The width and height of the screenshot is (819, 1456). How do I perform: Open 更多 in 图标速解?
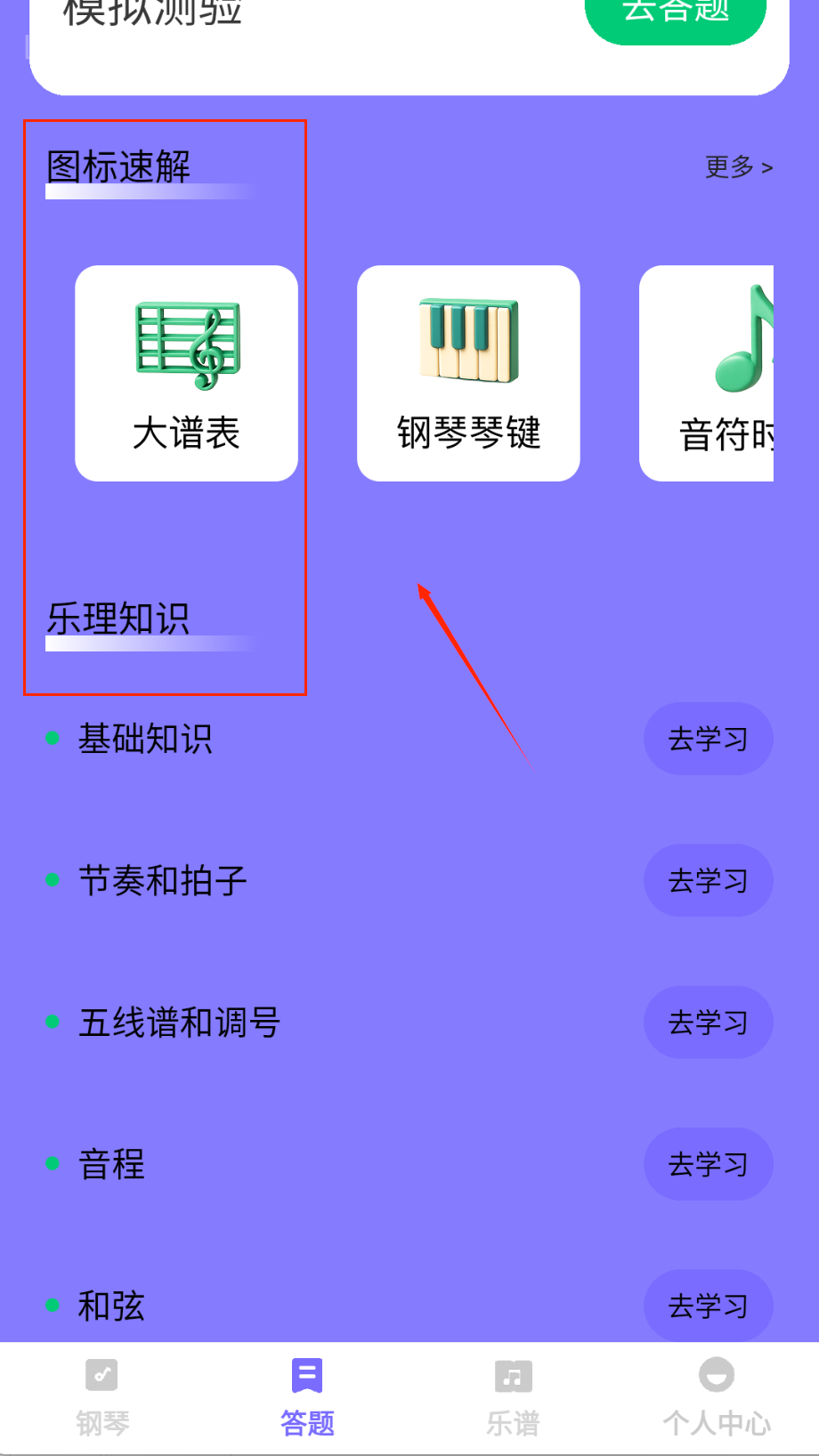click(738, 166)
